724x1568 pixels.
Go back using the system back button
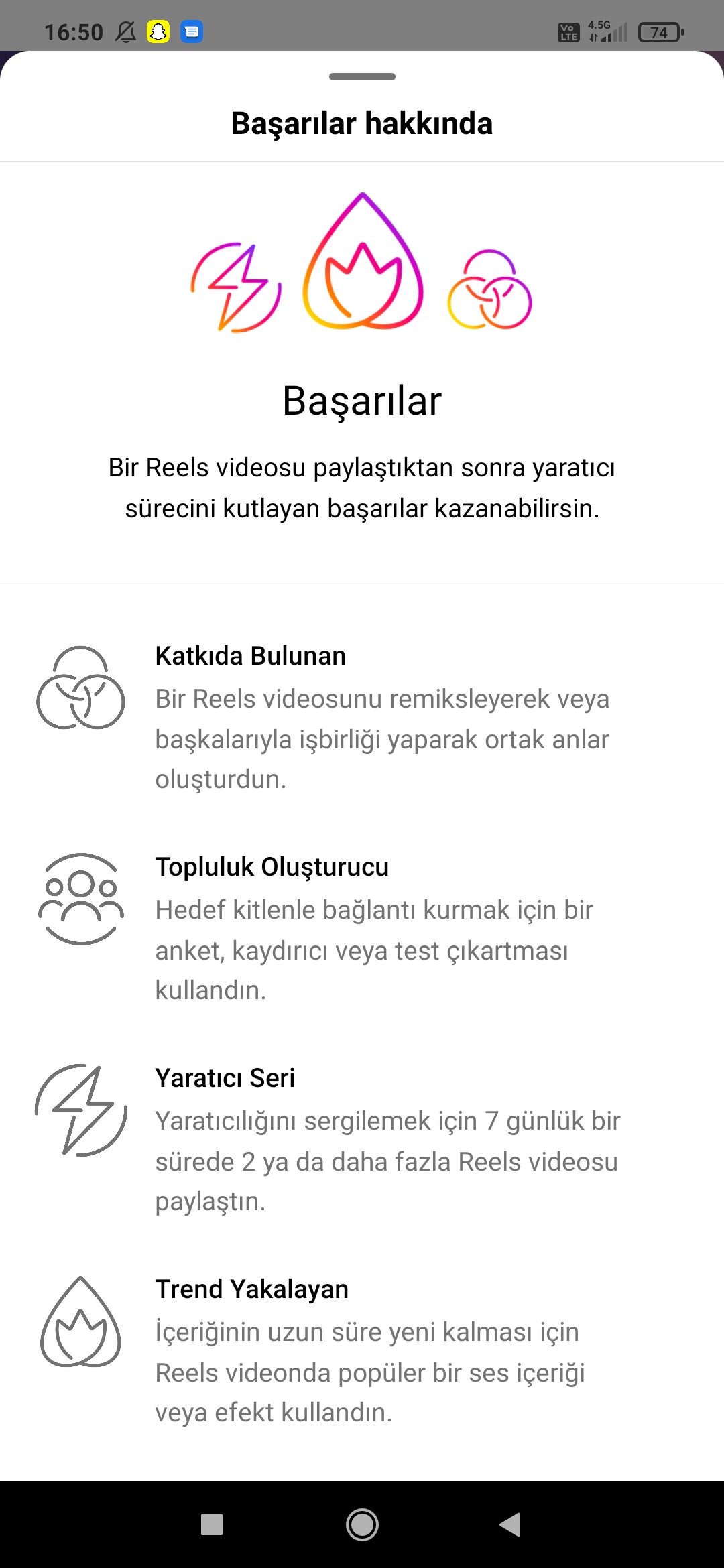(x=511, y=1524)
